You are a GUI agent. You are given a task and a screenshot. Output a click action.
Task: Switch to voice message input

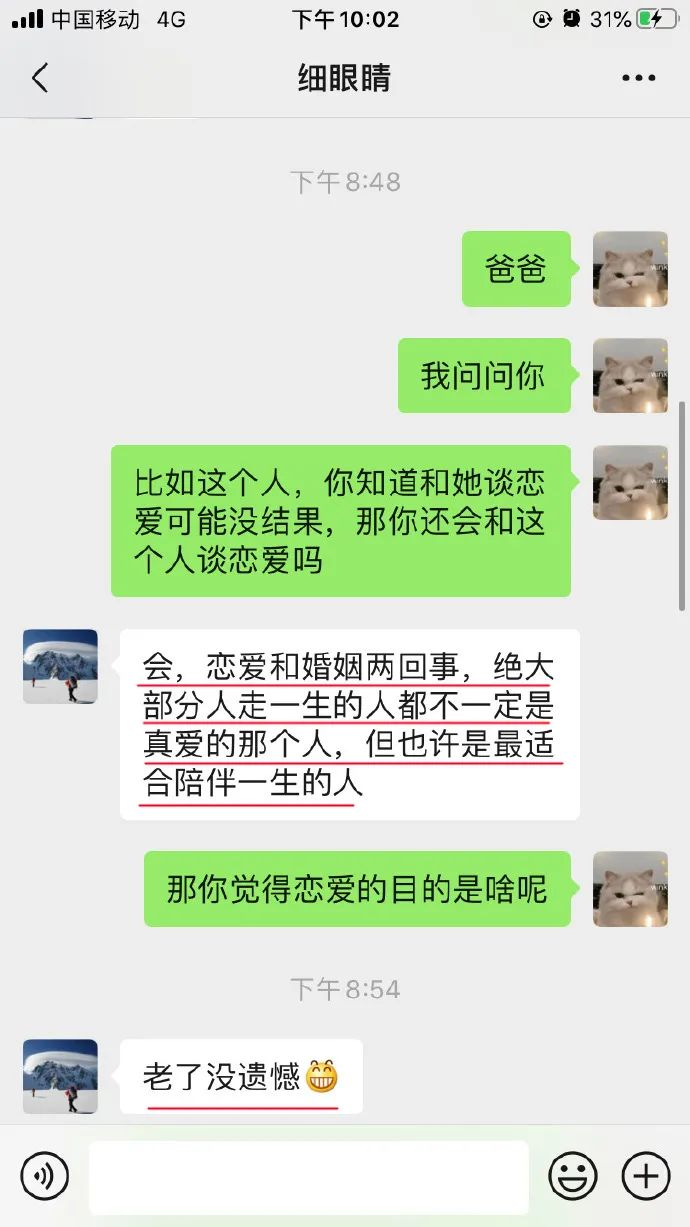tap(45, 1176)
